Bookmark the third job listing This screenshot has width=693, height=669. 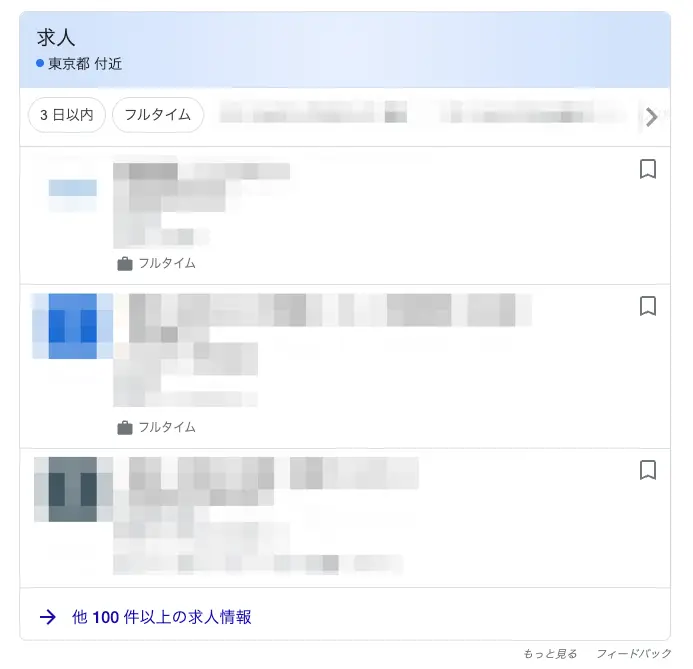pyautogui.click(x=648, y=470)
